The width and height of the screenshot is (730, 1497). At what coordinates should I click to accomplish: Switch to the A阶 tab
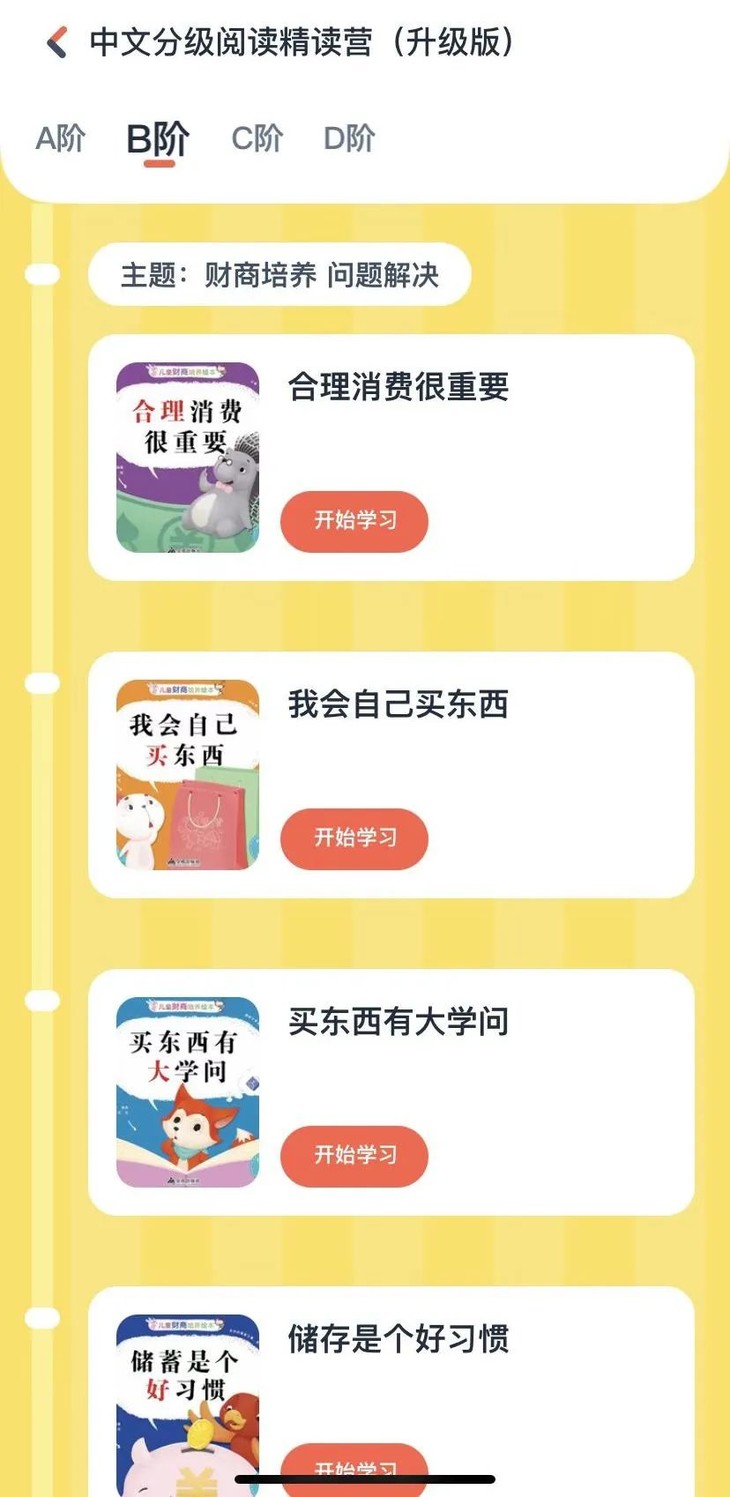point(61,139)
